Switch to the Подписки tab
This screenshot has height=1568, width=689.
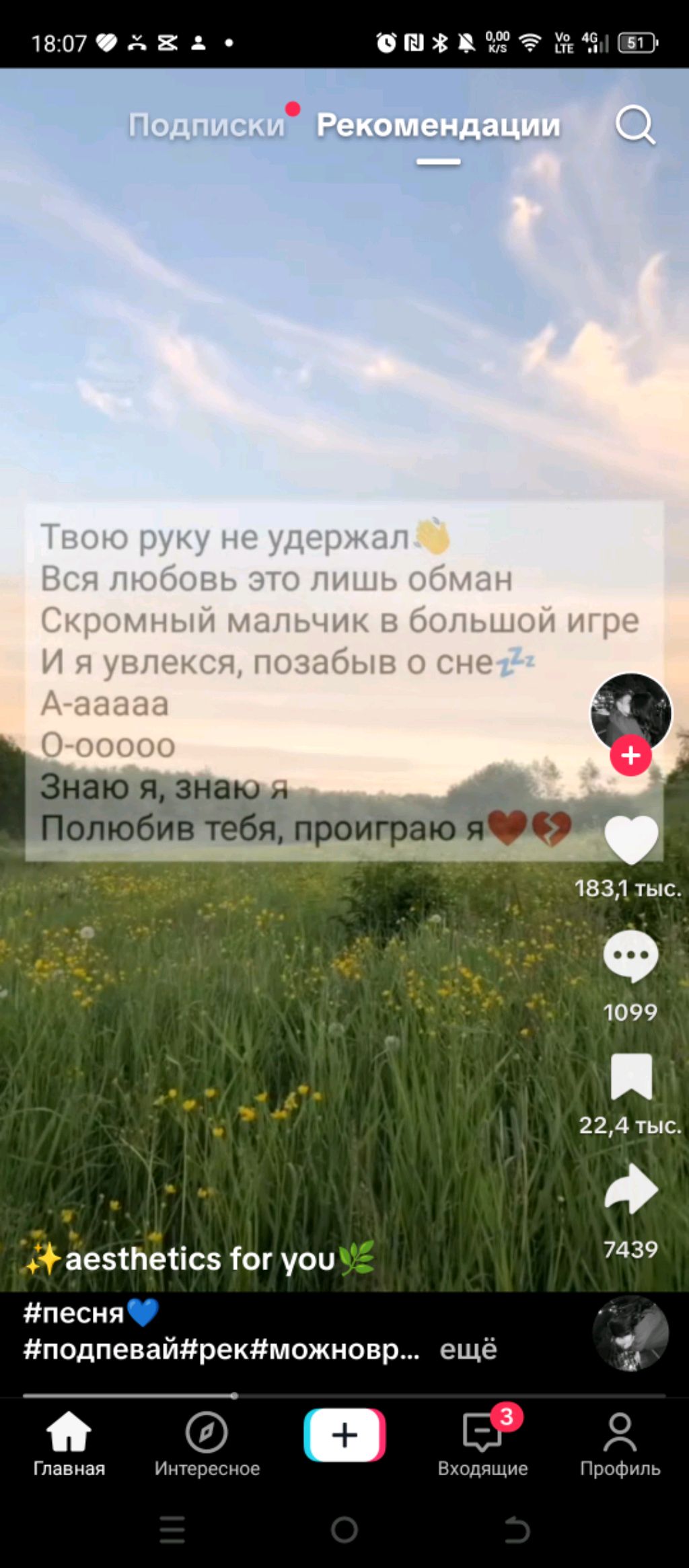point(207,125)
